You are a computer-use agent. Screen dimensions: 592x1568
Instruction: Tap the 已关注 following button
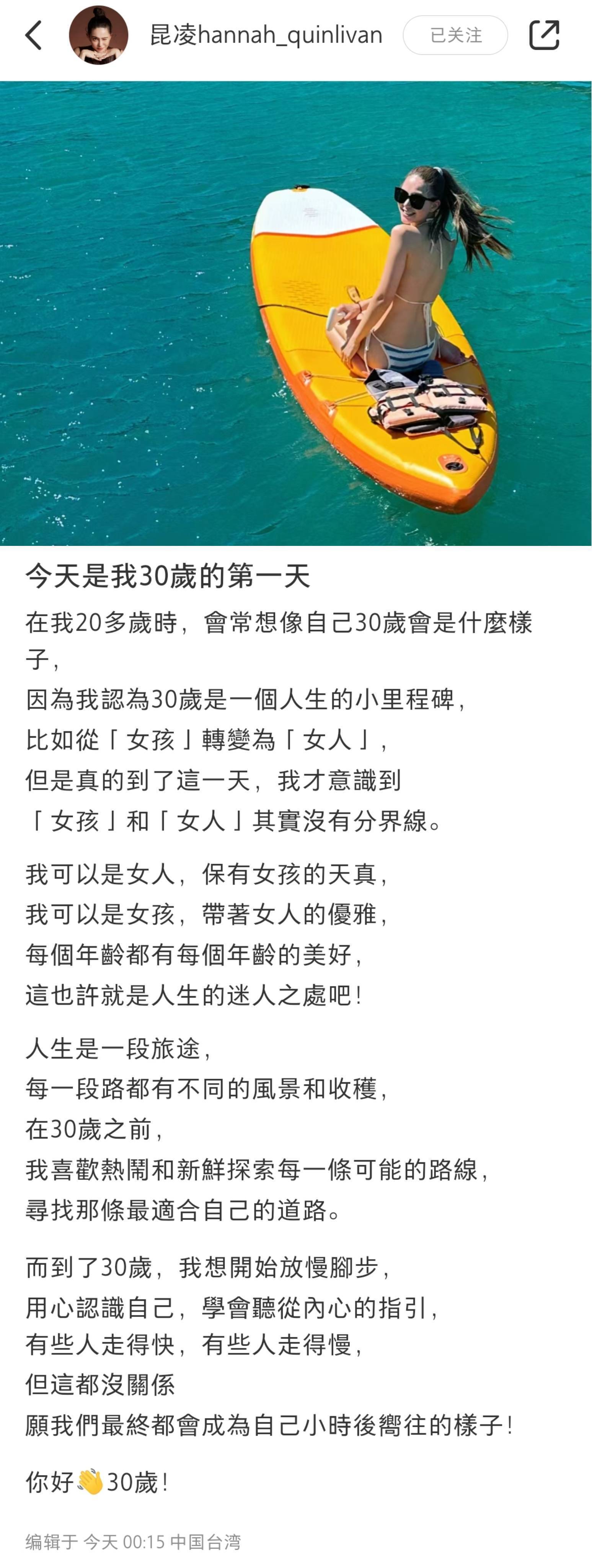pyautogui.click(x=455, y=35)
